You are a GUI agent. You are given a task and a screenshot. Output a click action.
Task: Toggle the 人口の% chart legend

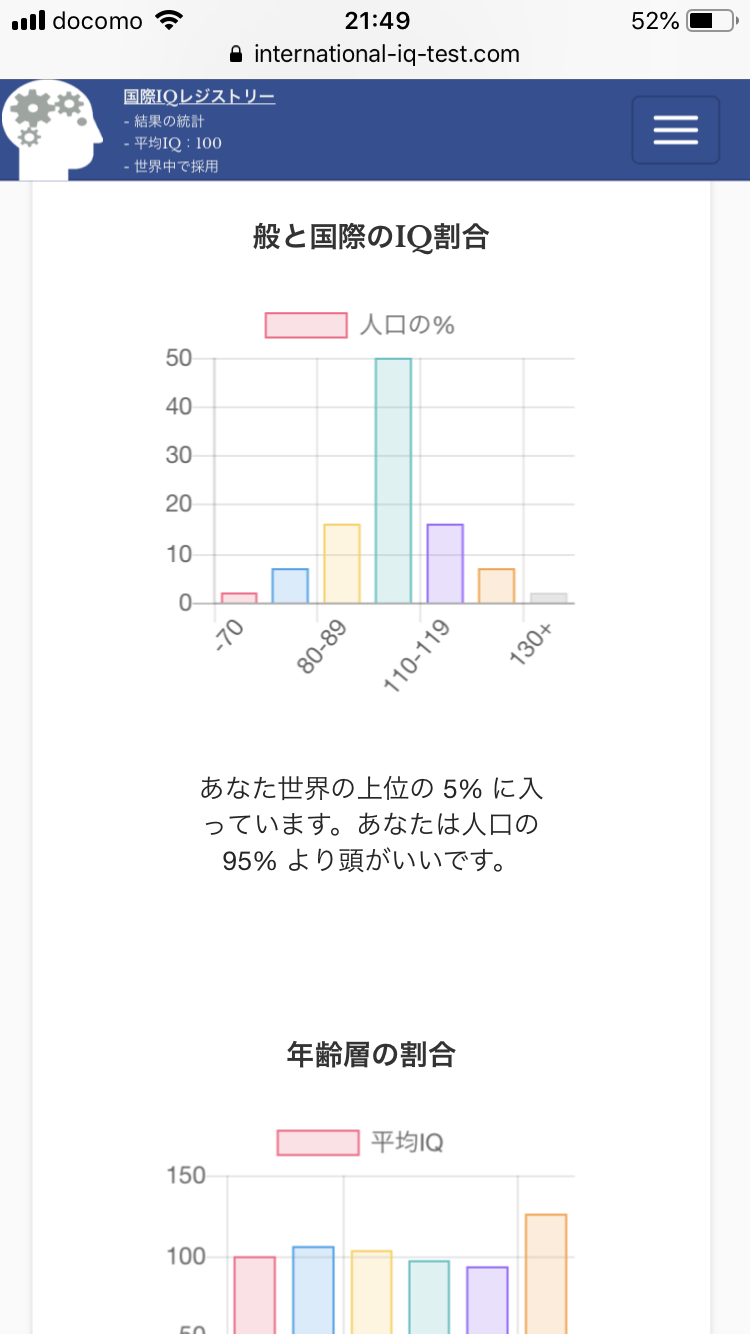click(x=360, y=325)
